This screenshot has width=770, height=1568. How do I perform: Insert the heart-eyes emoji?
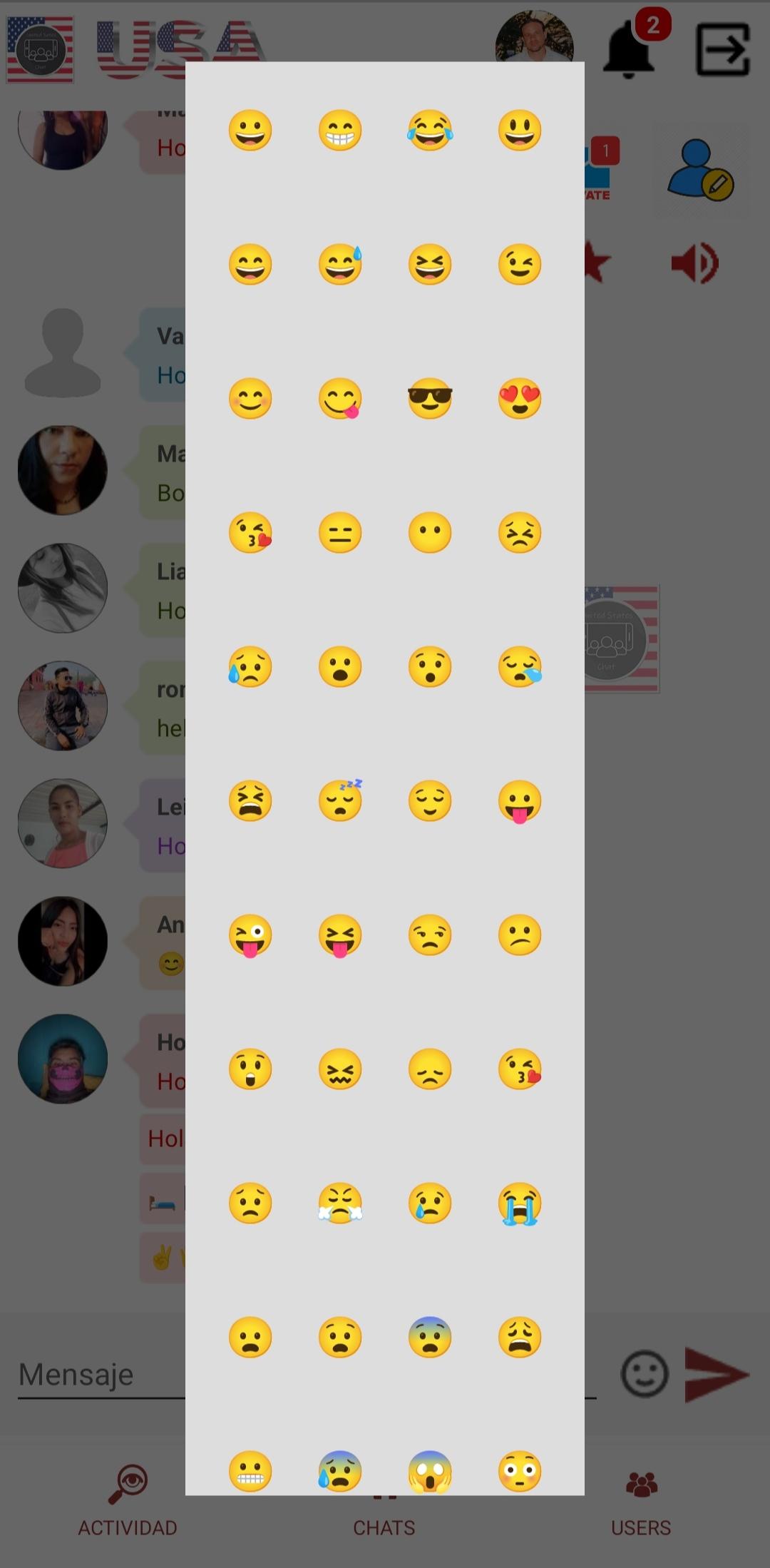(520, 398)
